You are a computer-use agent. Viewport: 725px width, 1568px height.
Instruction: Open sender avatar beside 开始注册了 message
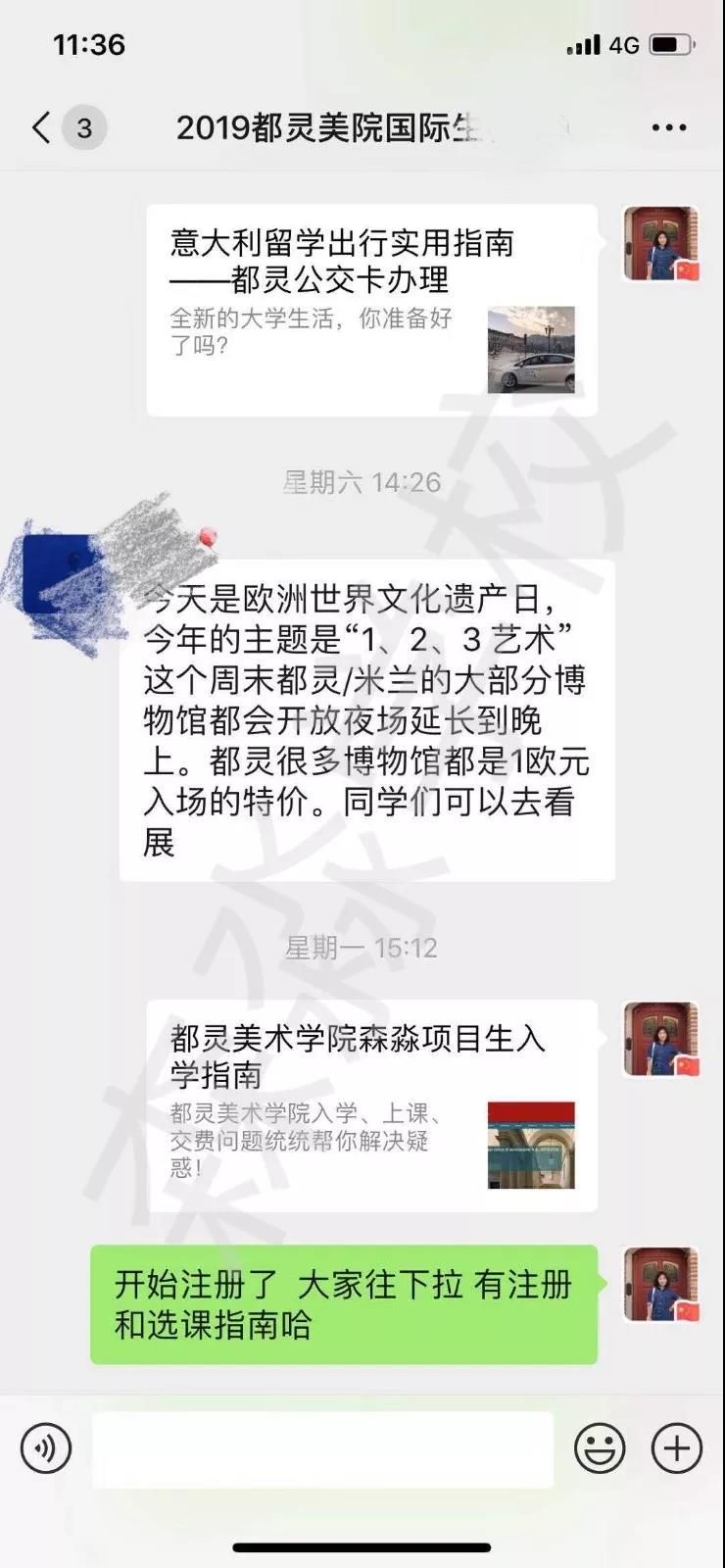[x=661, y=1284]
